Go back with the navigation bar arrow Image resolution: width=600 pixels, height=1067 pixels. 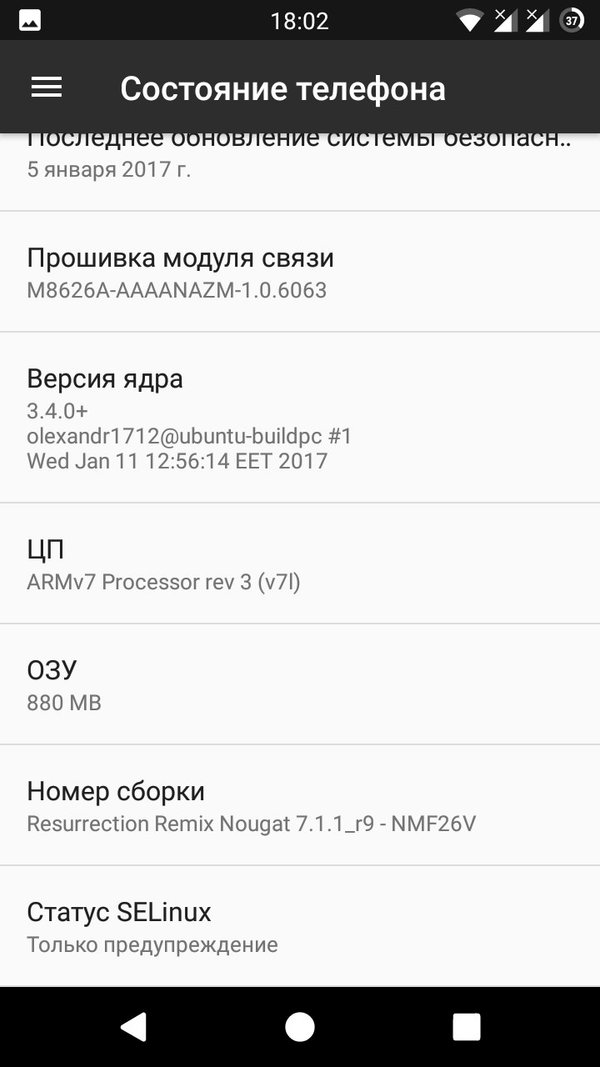pos(132,1026)
